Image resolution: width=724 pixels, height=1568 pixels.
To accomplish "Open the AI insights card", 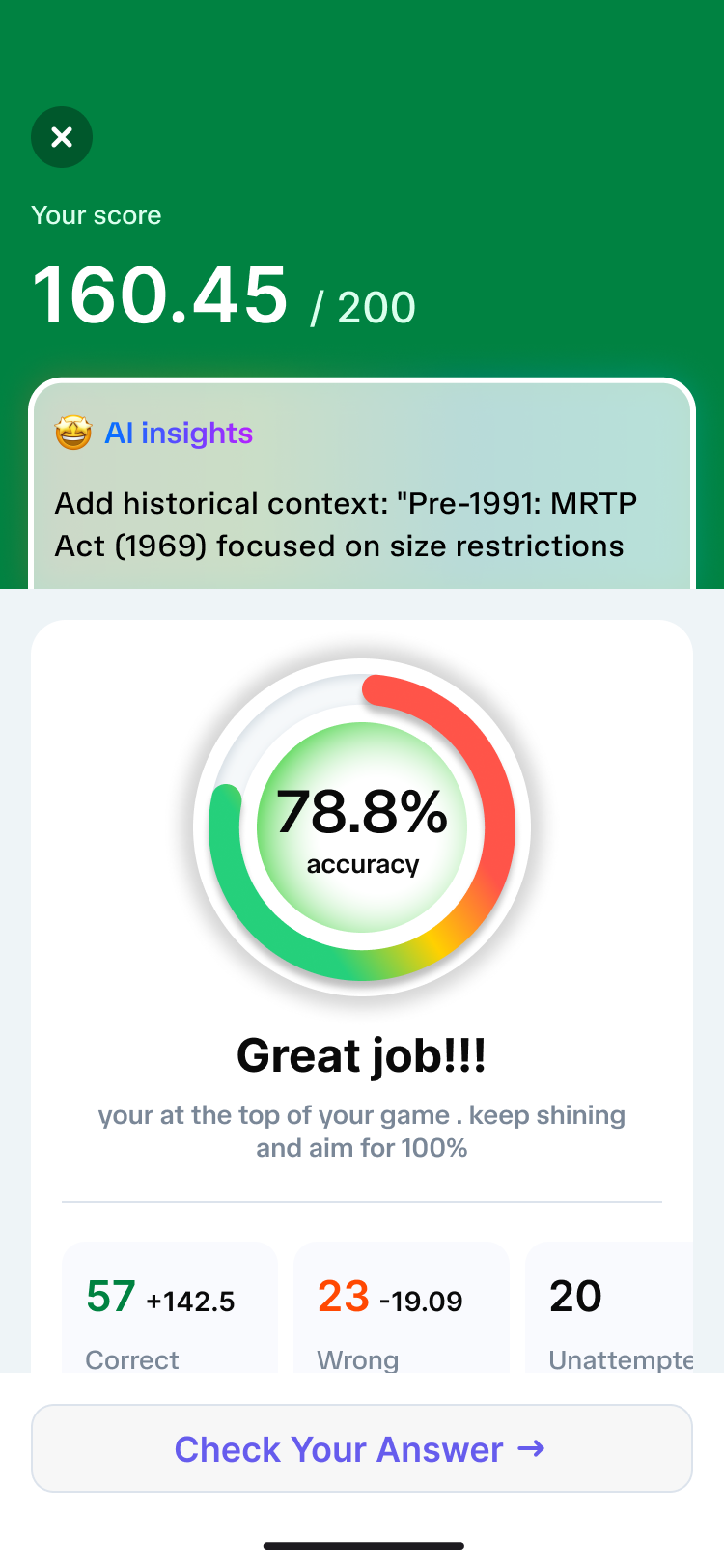I will 361,488.
